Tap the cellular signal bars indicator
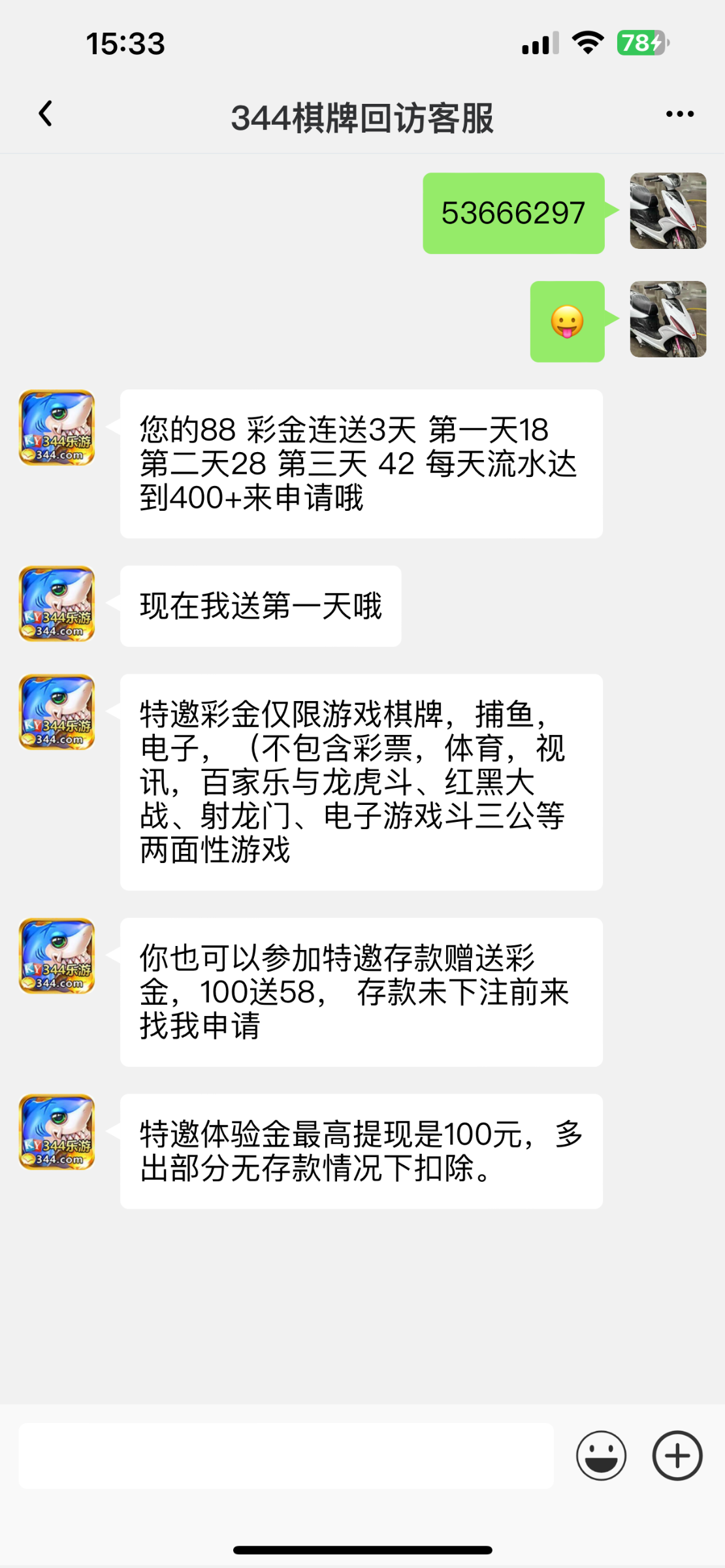Viewport: 725px width, 1568px height. pos(540,42)
